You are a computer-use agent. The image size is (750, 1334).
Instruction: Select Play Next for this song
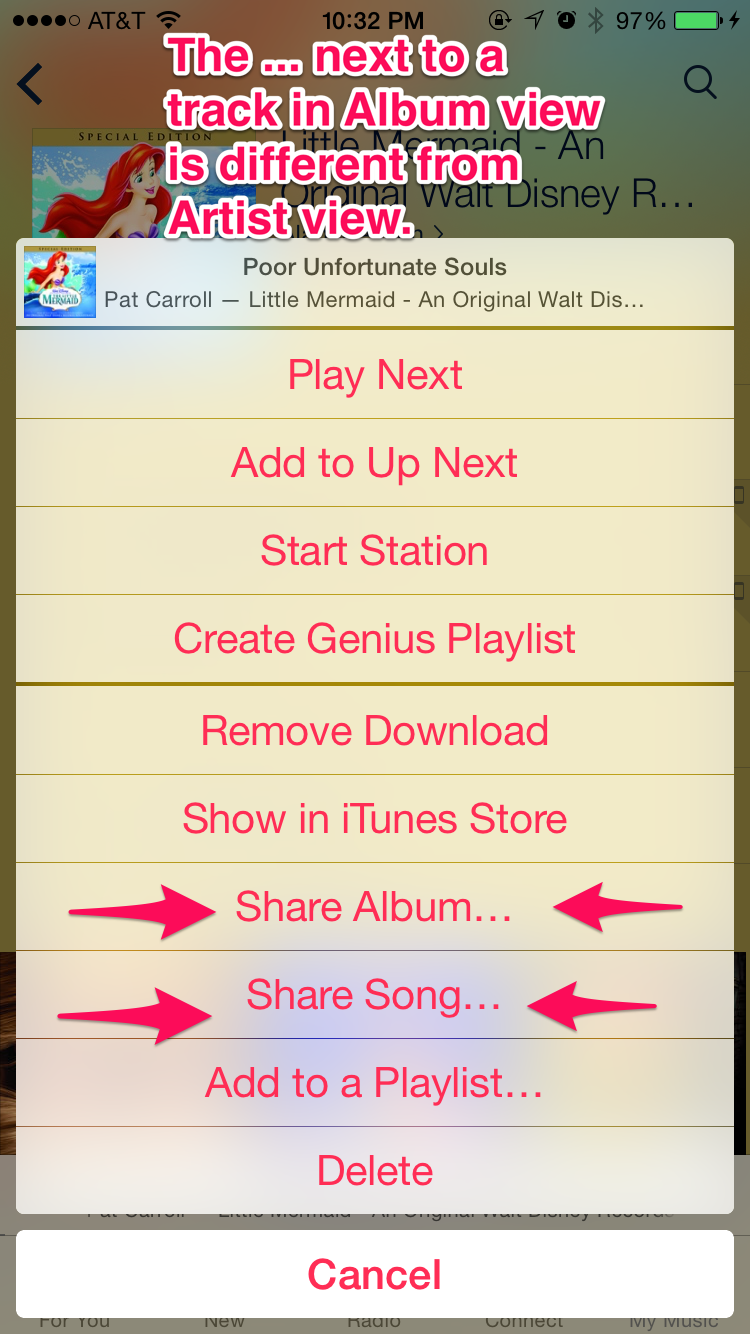(x=375, y=375)
